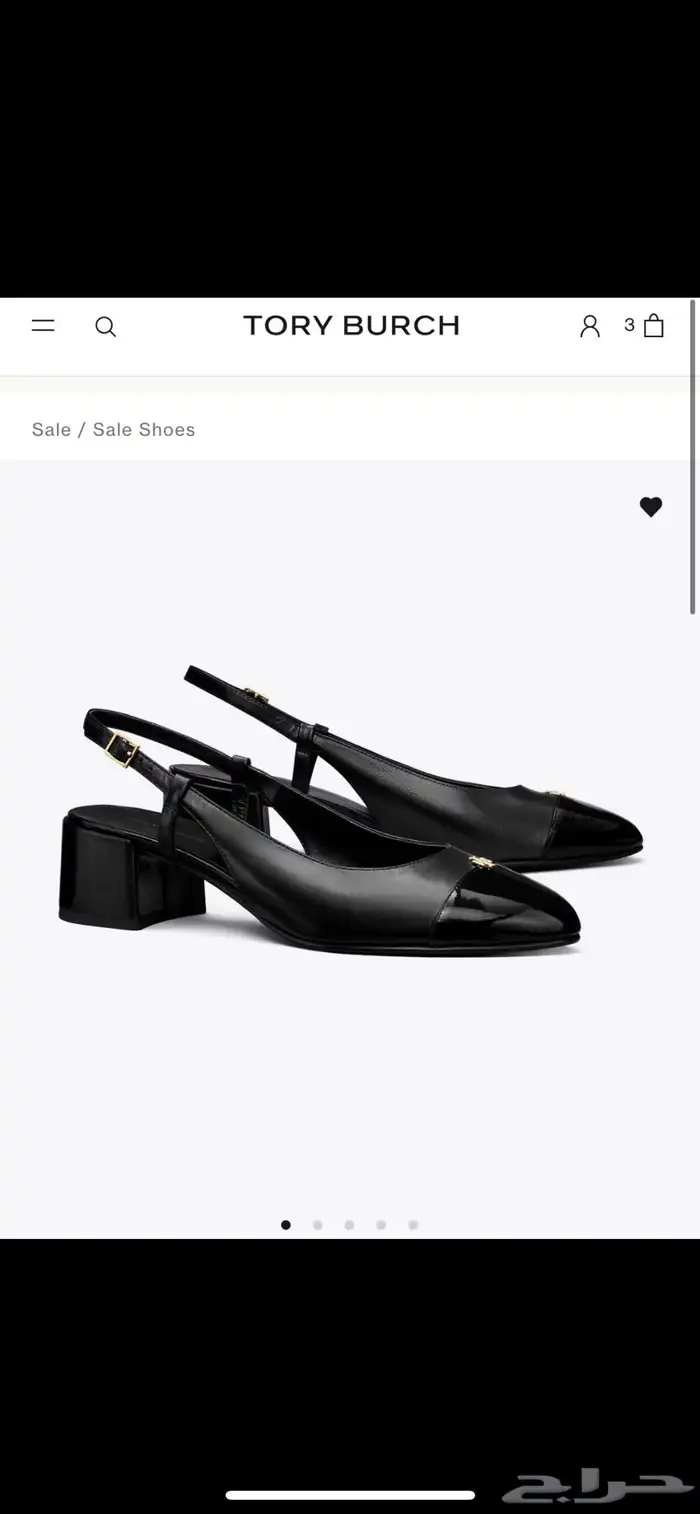View the shopping bag with 3 items

click(x=652, y=326)
